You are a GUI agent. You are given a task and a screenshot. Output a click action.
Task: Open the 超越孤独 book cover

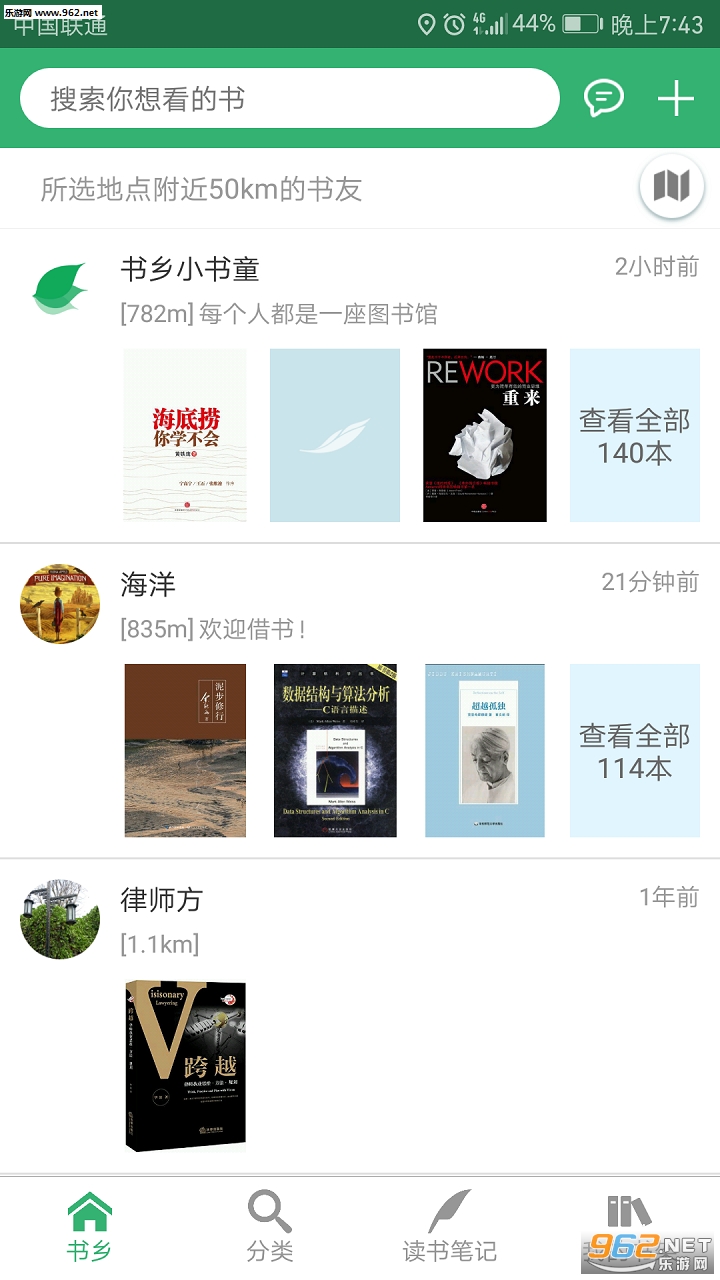point(485,750)
